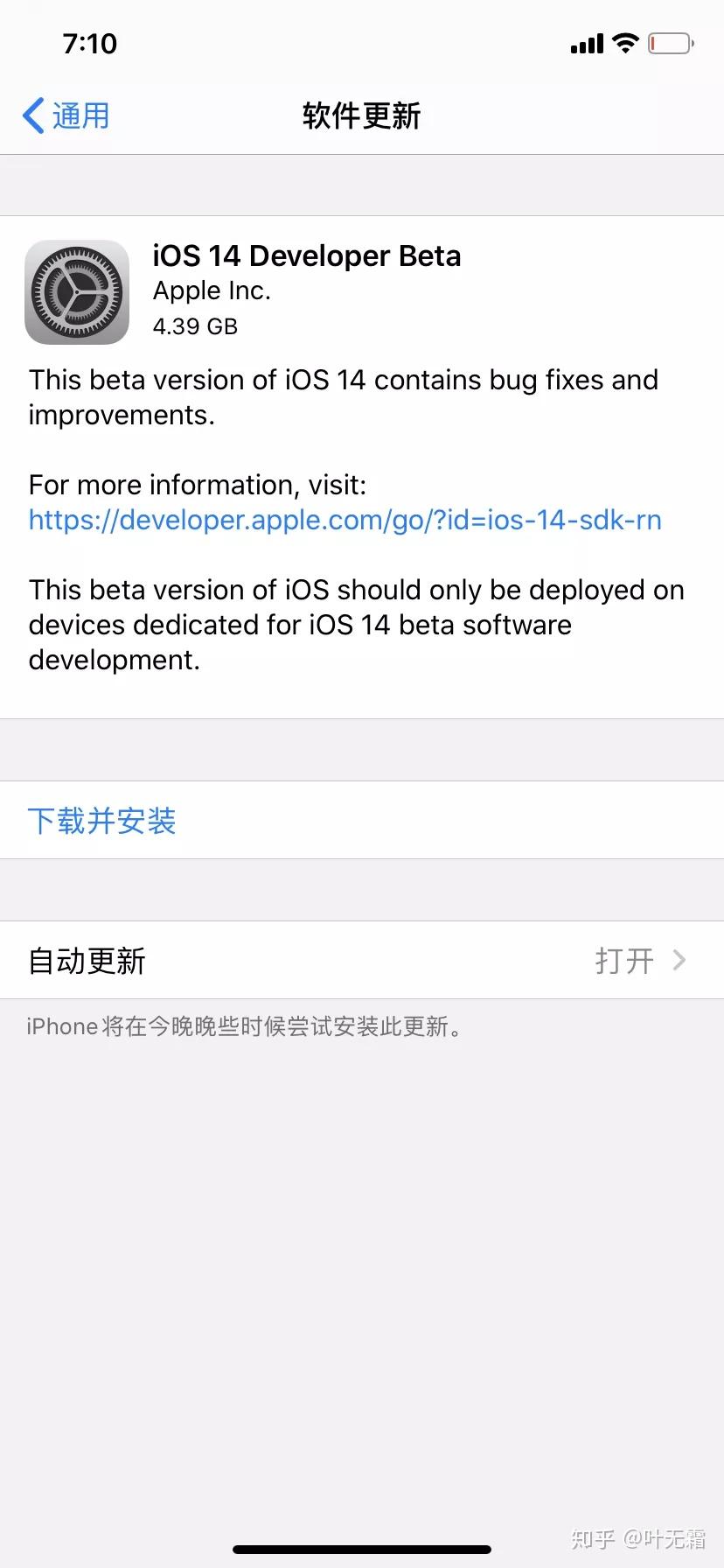Toggle automatic install by tapping 自动更新 row
The image size is (724, 1568).
[85, 960]
